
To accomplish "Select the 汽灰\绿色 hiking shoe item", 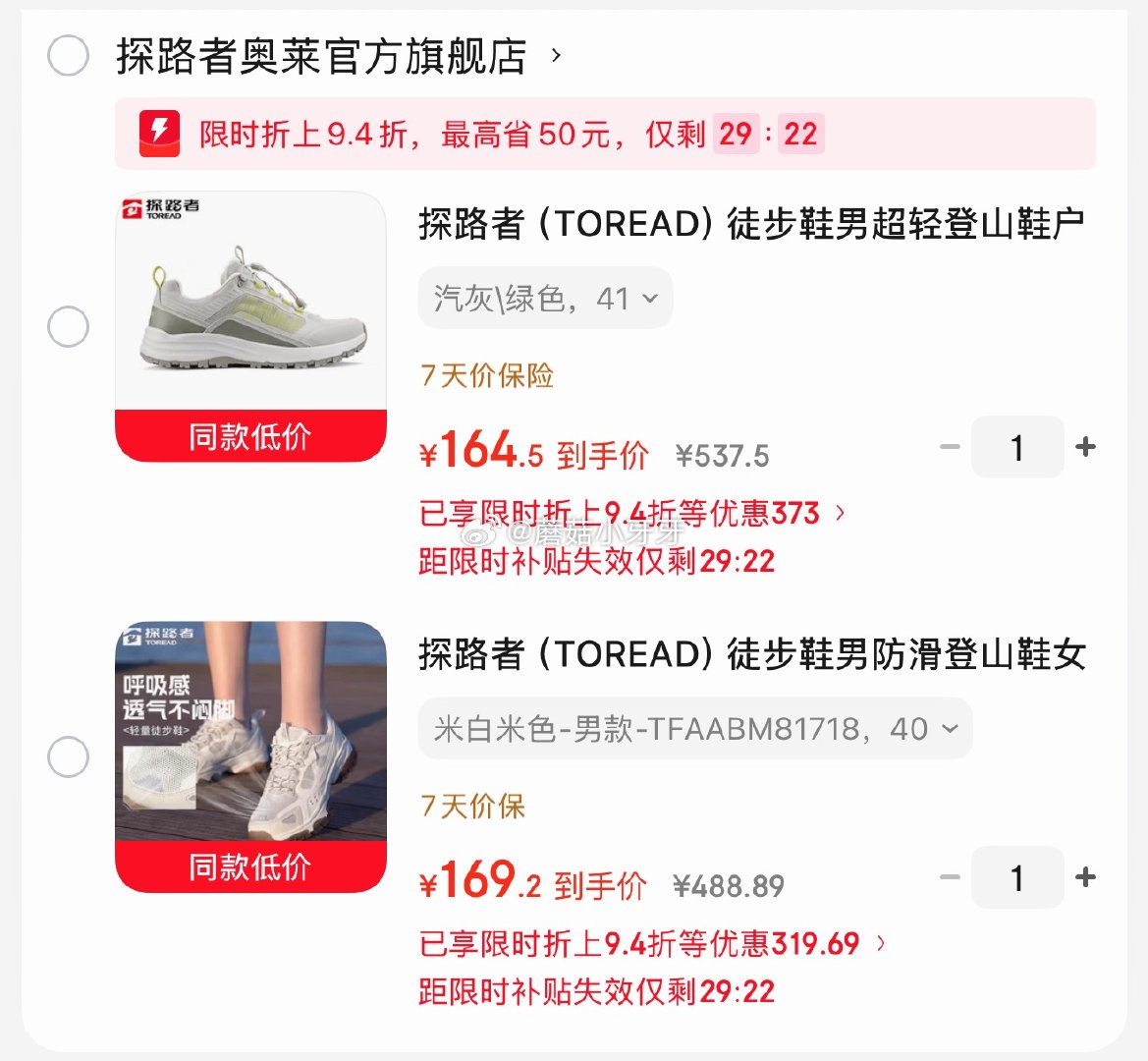I will [x=69, y=326].
